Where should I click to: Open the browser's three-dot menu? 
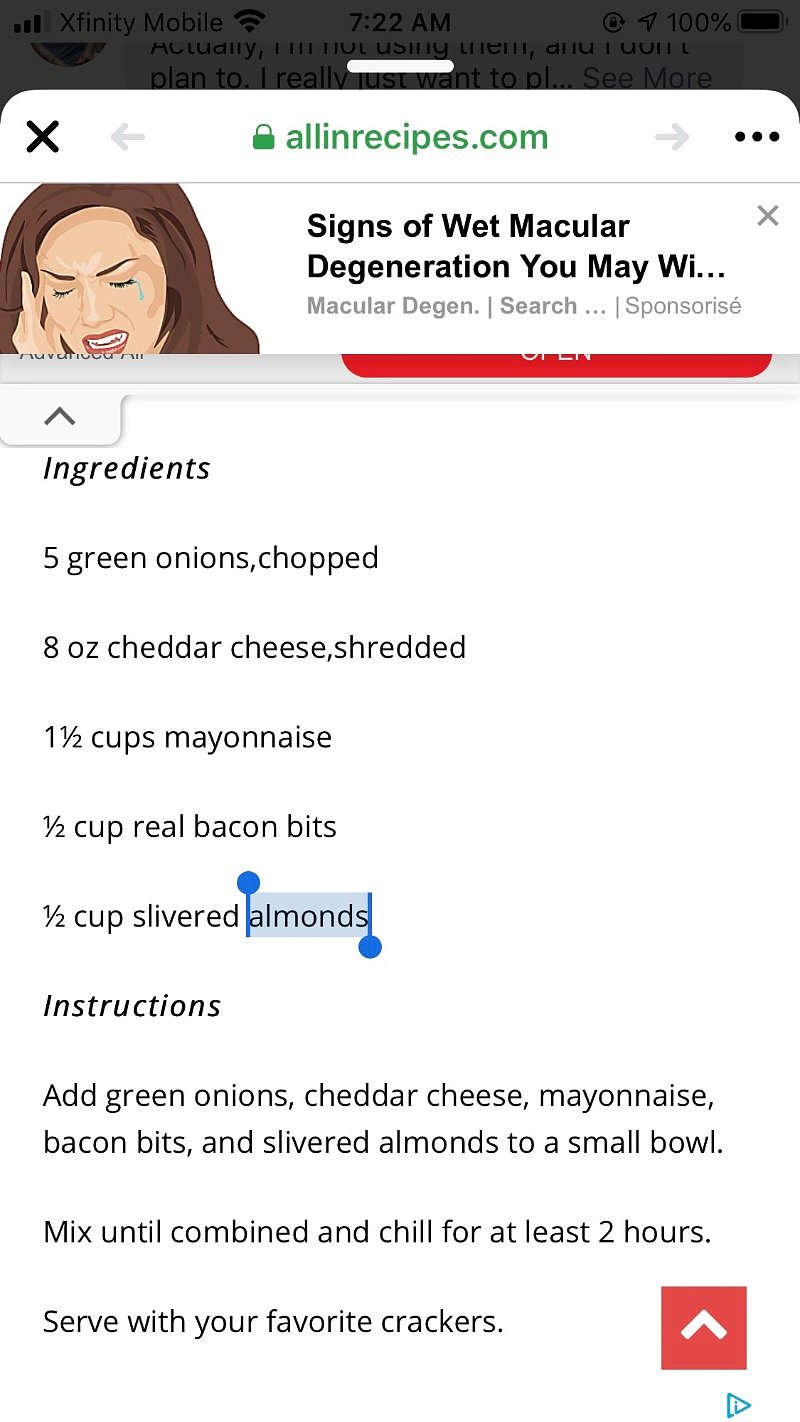[756, 137]
